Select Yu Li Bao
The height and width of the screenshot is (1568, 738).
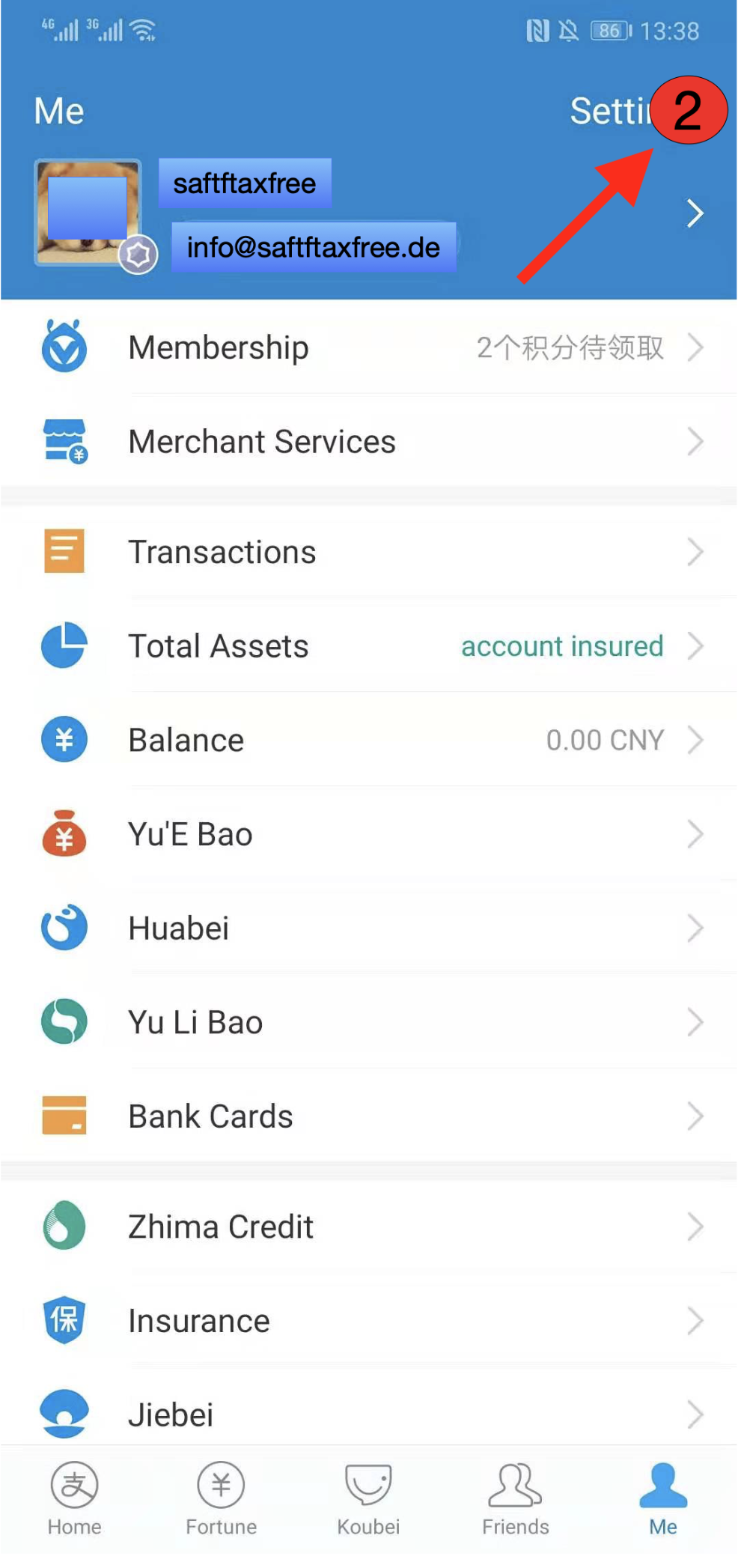click(368, 1022)
